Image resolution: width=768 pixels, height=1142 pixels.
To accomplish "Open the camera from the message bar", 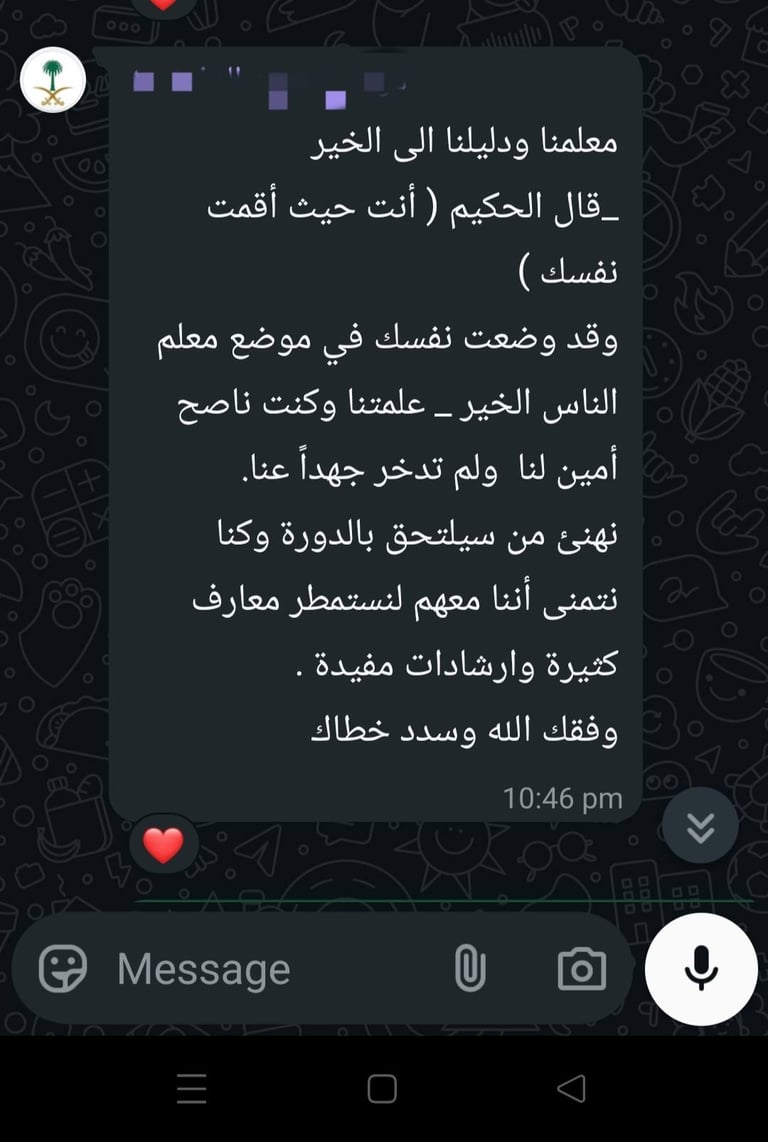I will (x=582, y=968).
